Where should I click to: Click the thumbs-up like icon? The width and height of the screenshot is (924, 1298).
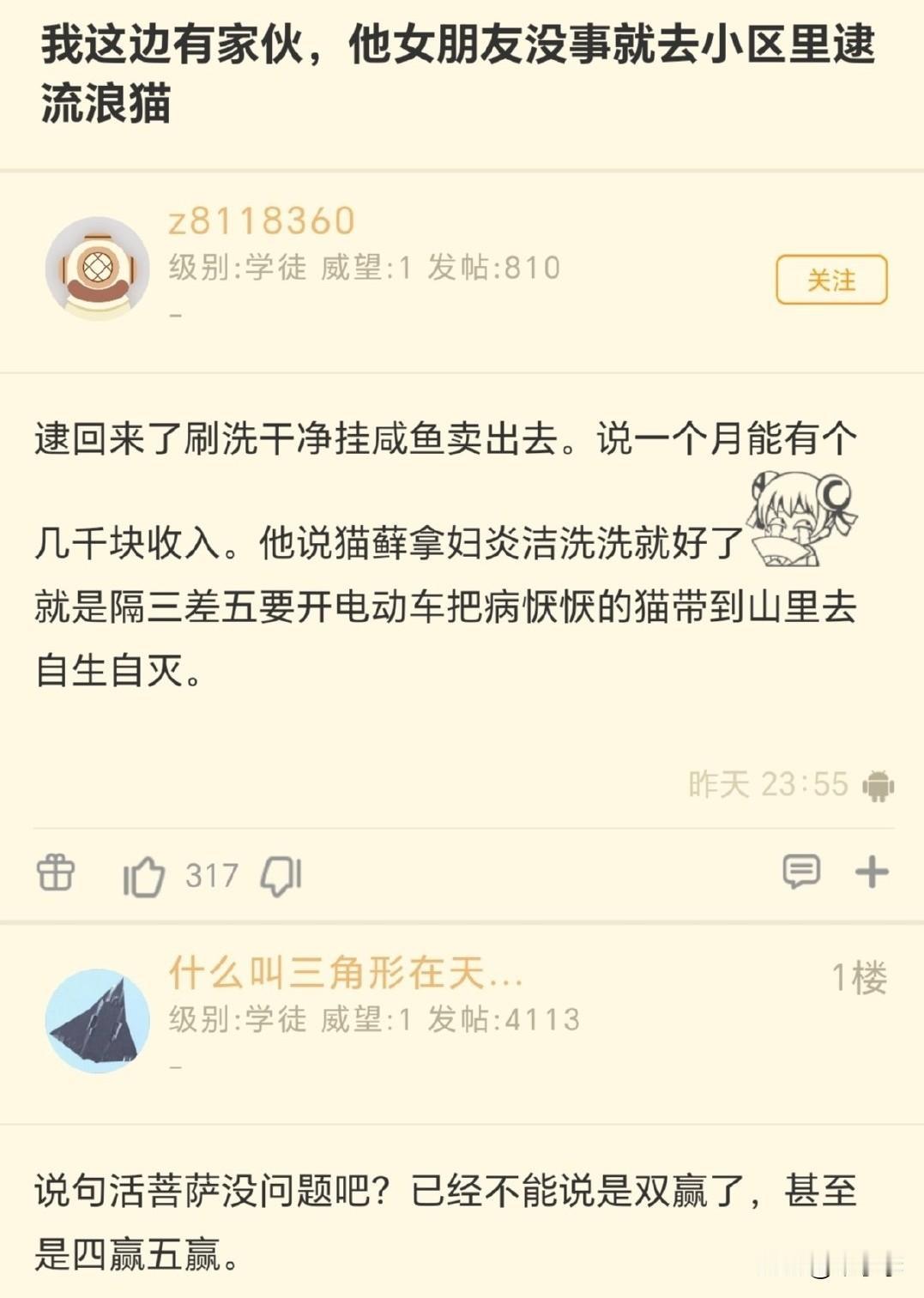[143, 874]
